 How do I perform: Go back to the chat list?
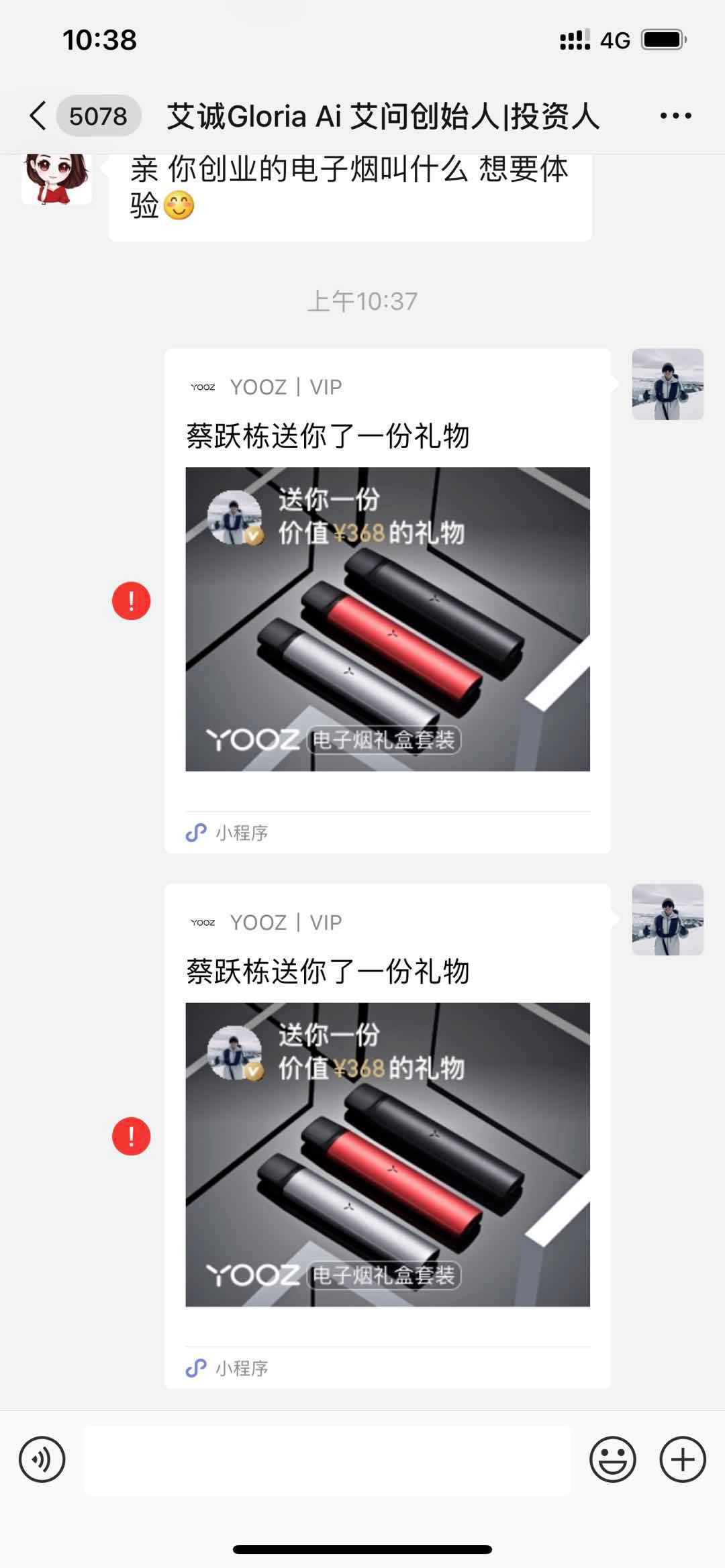click(x=39, y=116)
